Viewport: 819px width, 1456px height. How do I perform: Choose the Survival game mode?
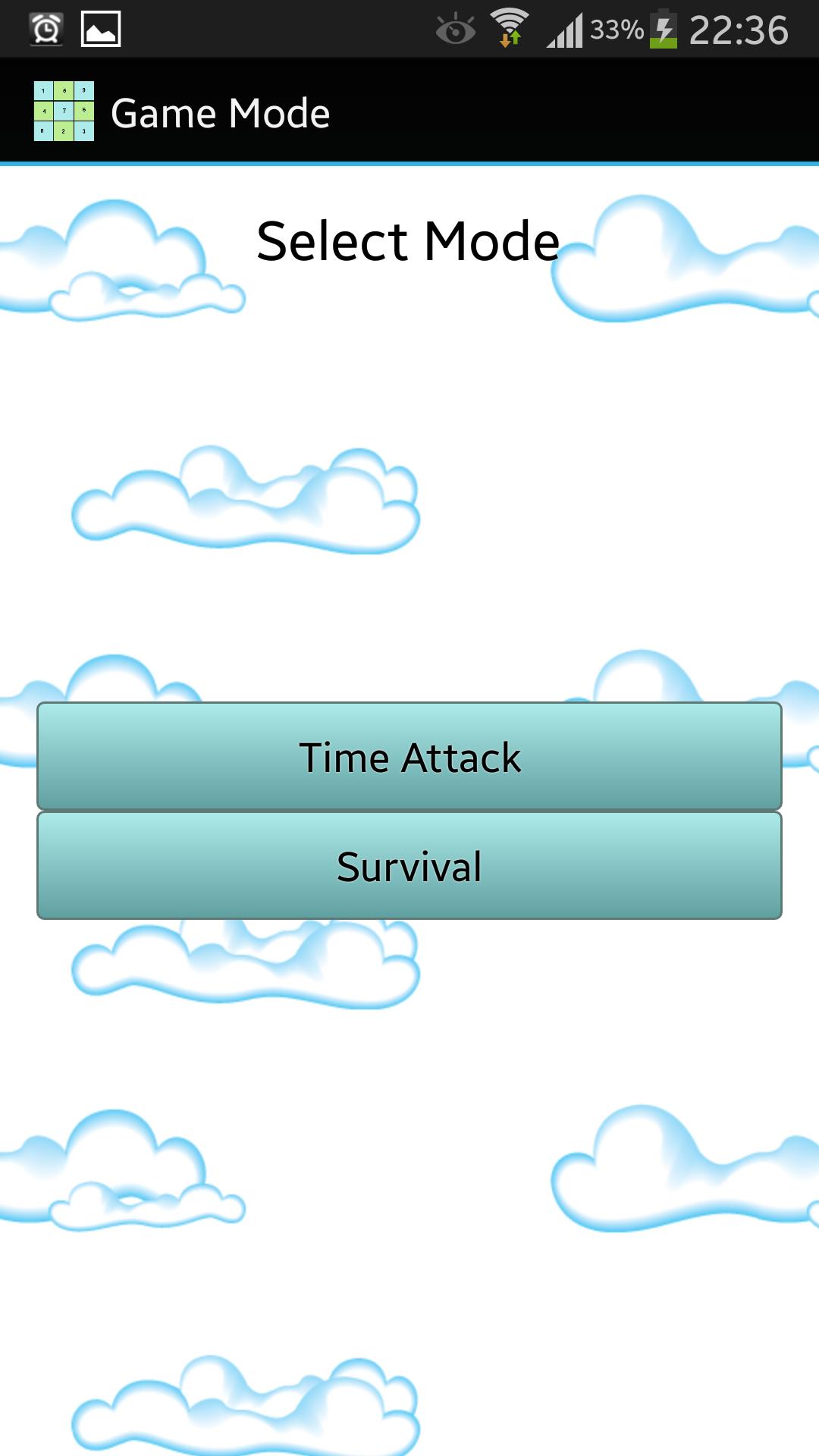[x=409, y=866]
